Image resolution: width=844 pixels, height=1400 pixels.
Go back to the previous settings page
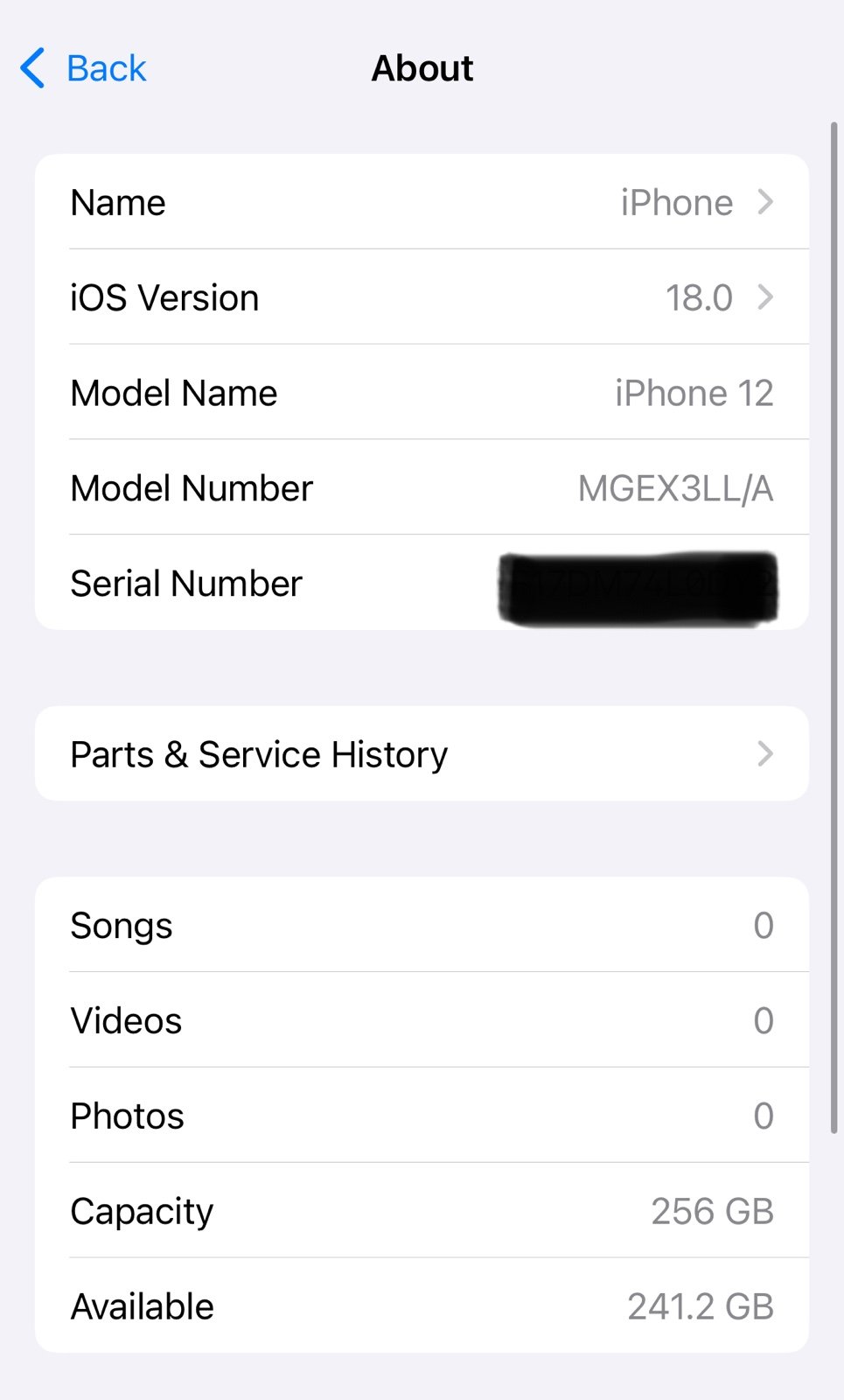84,68
